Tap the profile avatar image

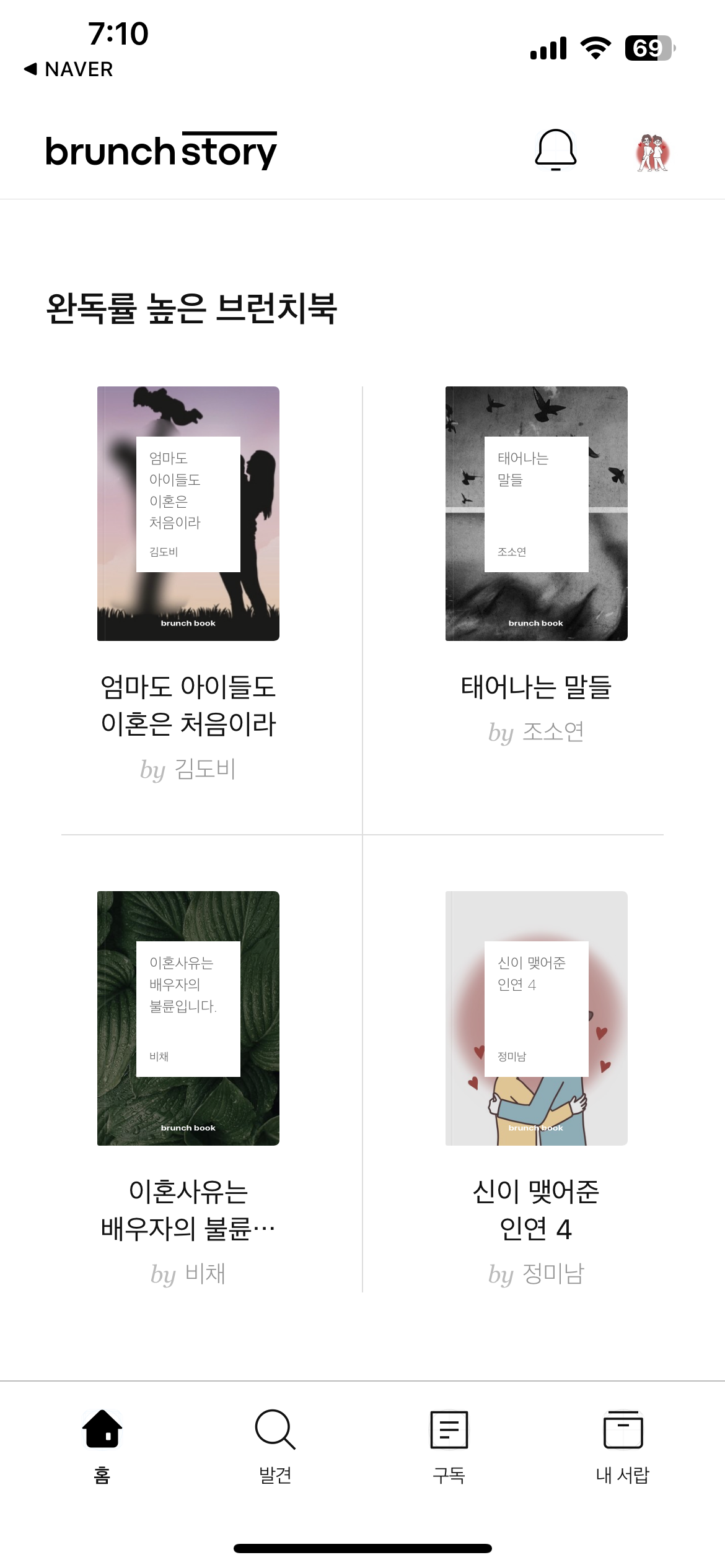pos(651,150)
